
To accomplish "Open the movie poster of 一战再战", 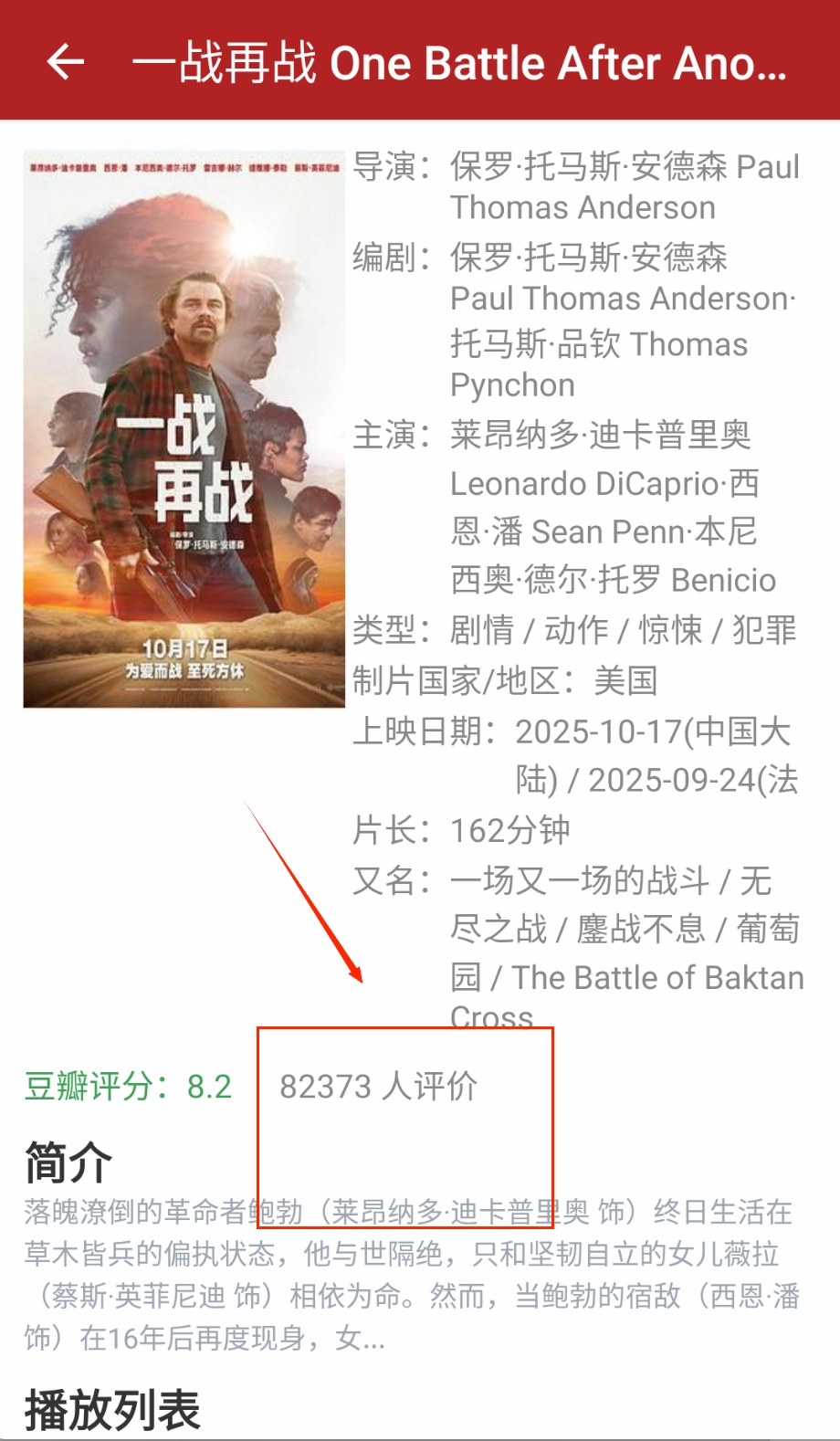I will (184, 429).
